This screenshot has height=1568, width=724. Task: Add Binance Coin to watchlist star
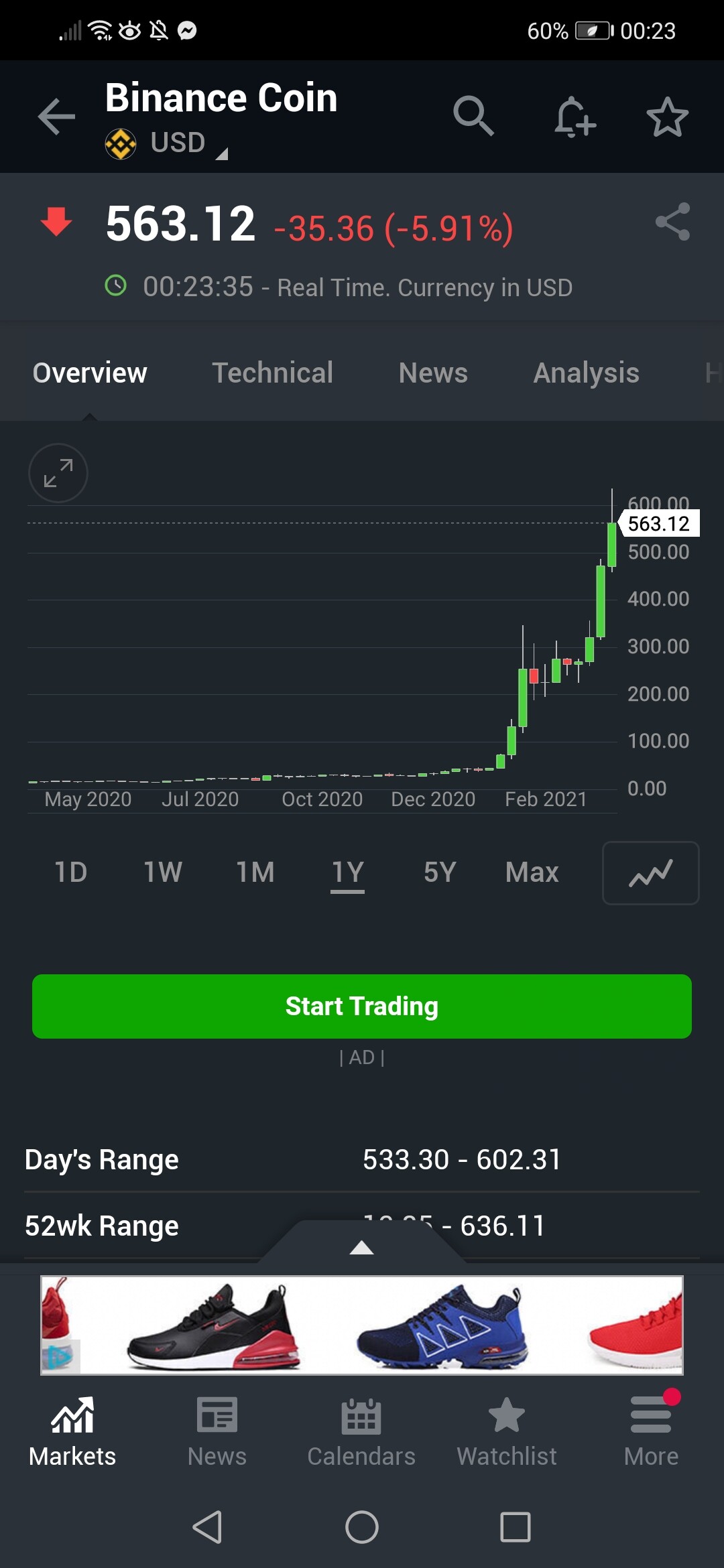click(667, 117)
